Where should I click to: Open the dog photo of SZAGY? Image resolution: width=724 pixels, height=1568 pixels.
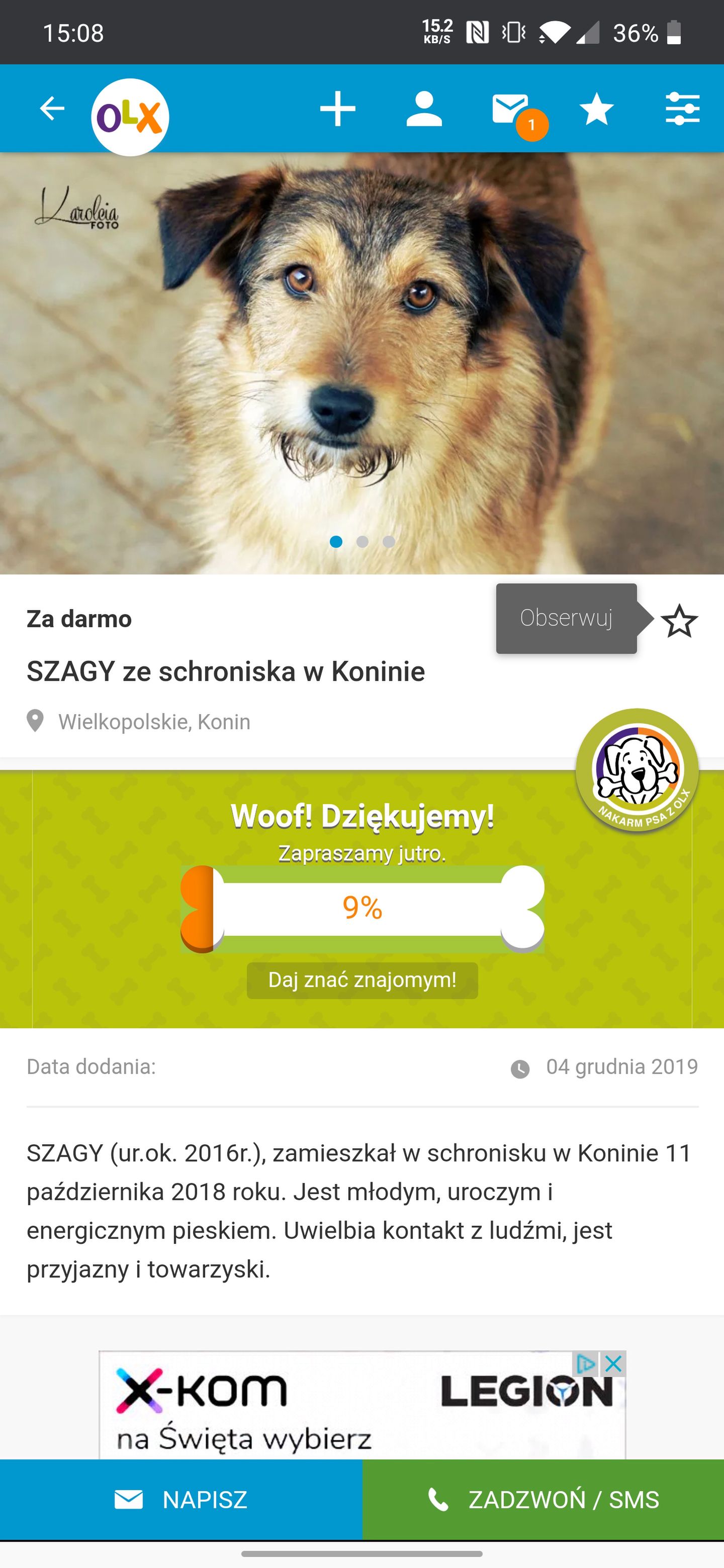[361, 363]
